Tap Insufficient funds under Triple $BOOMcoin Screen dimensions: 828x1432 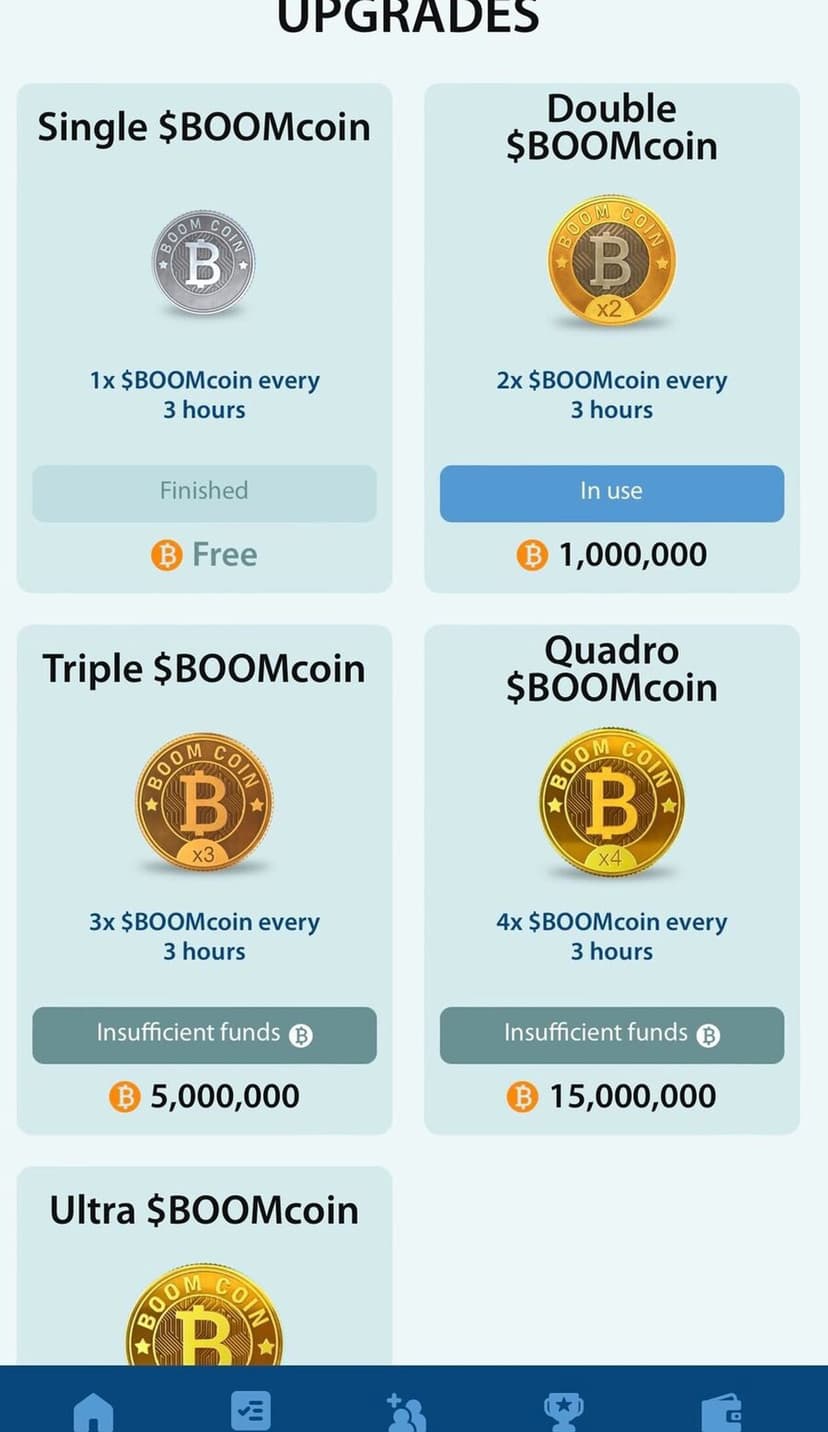[x=204, y=1035]
